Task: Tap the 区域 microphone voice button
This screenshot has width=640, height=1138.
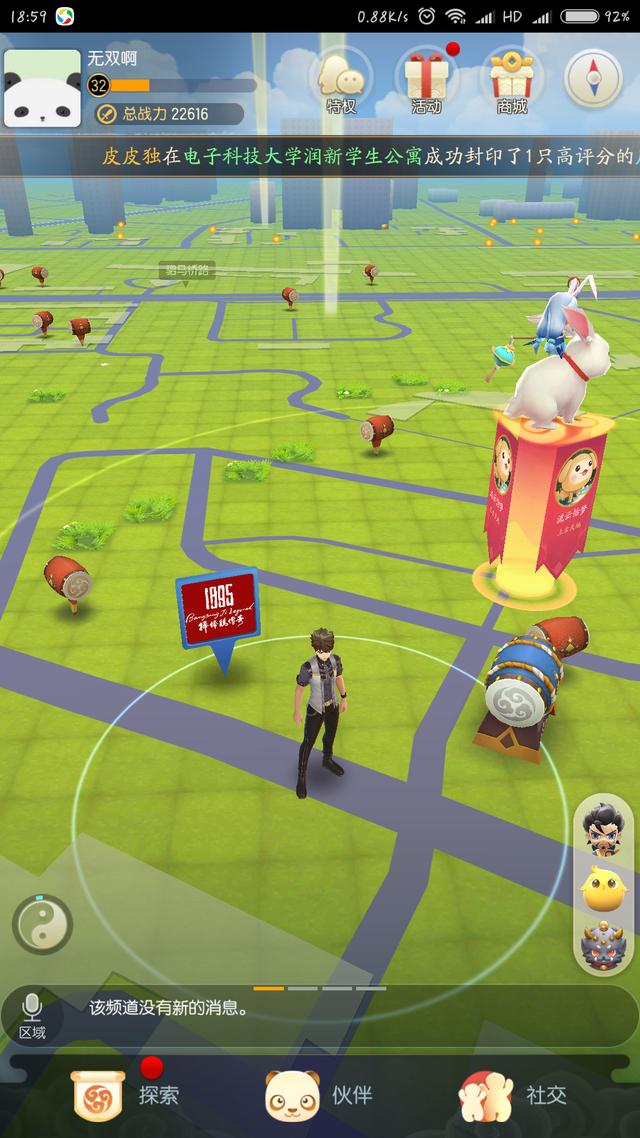Action: [x=32, y=1014]
